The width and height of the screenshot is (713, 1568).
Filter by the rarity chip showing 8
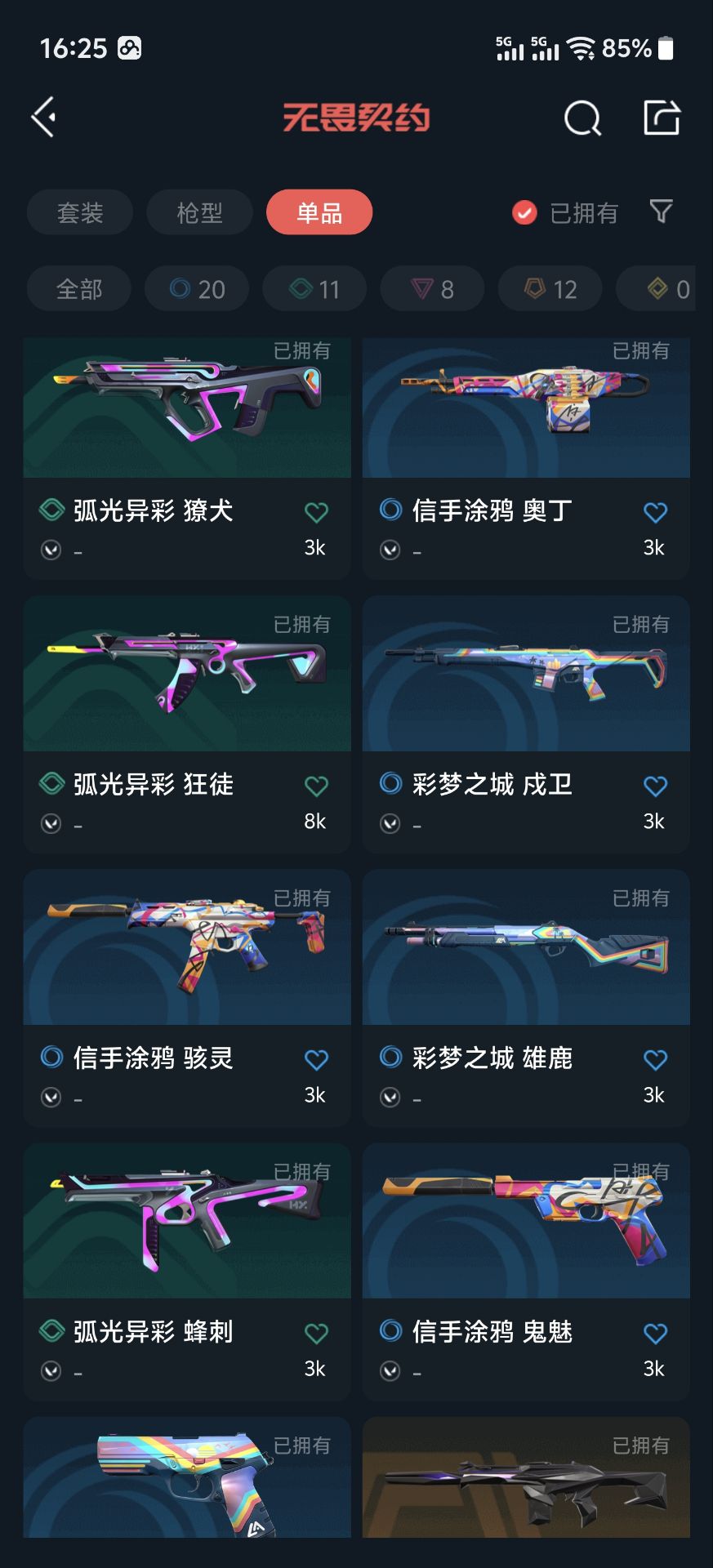432,288
